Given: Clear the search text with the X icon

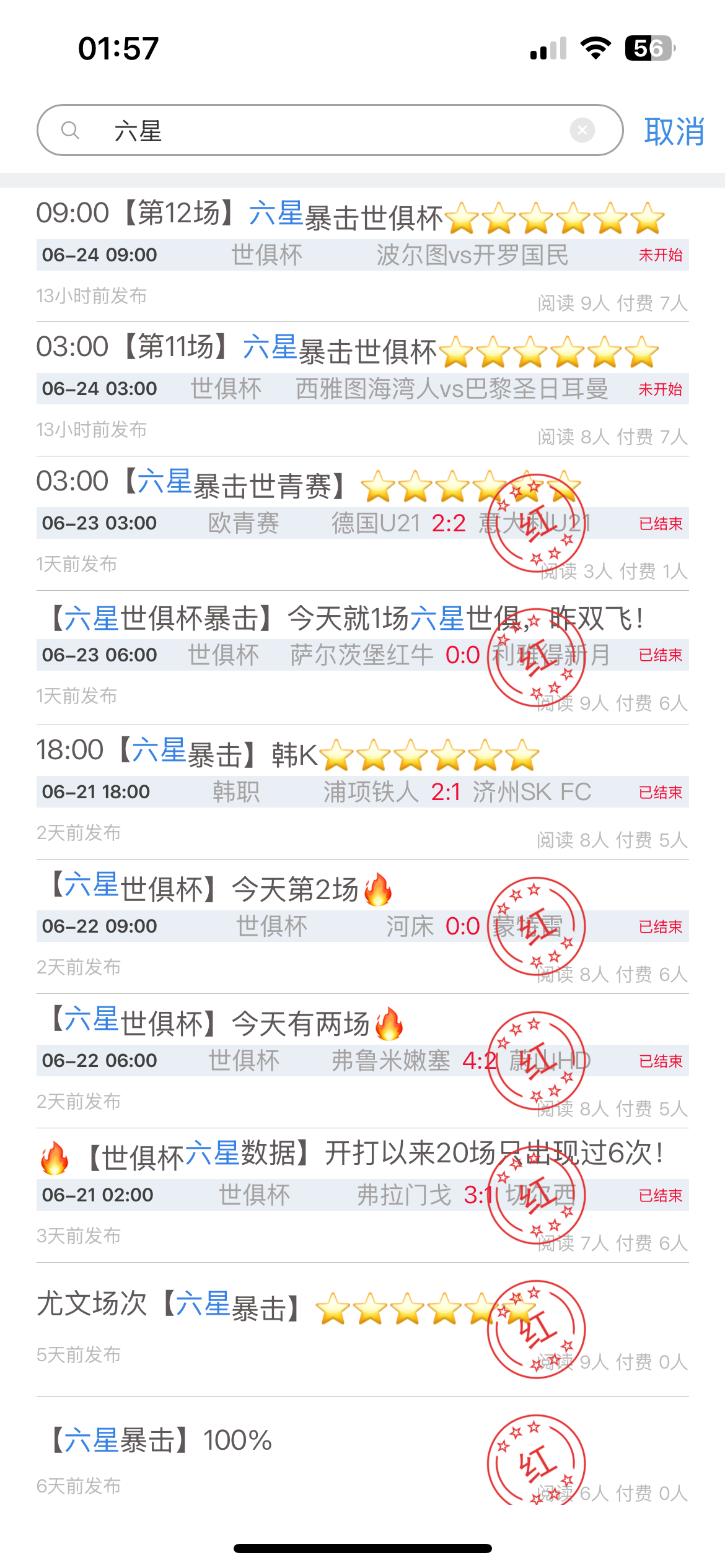Looking at the screenshot, I should [582, 130].
